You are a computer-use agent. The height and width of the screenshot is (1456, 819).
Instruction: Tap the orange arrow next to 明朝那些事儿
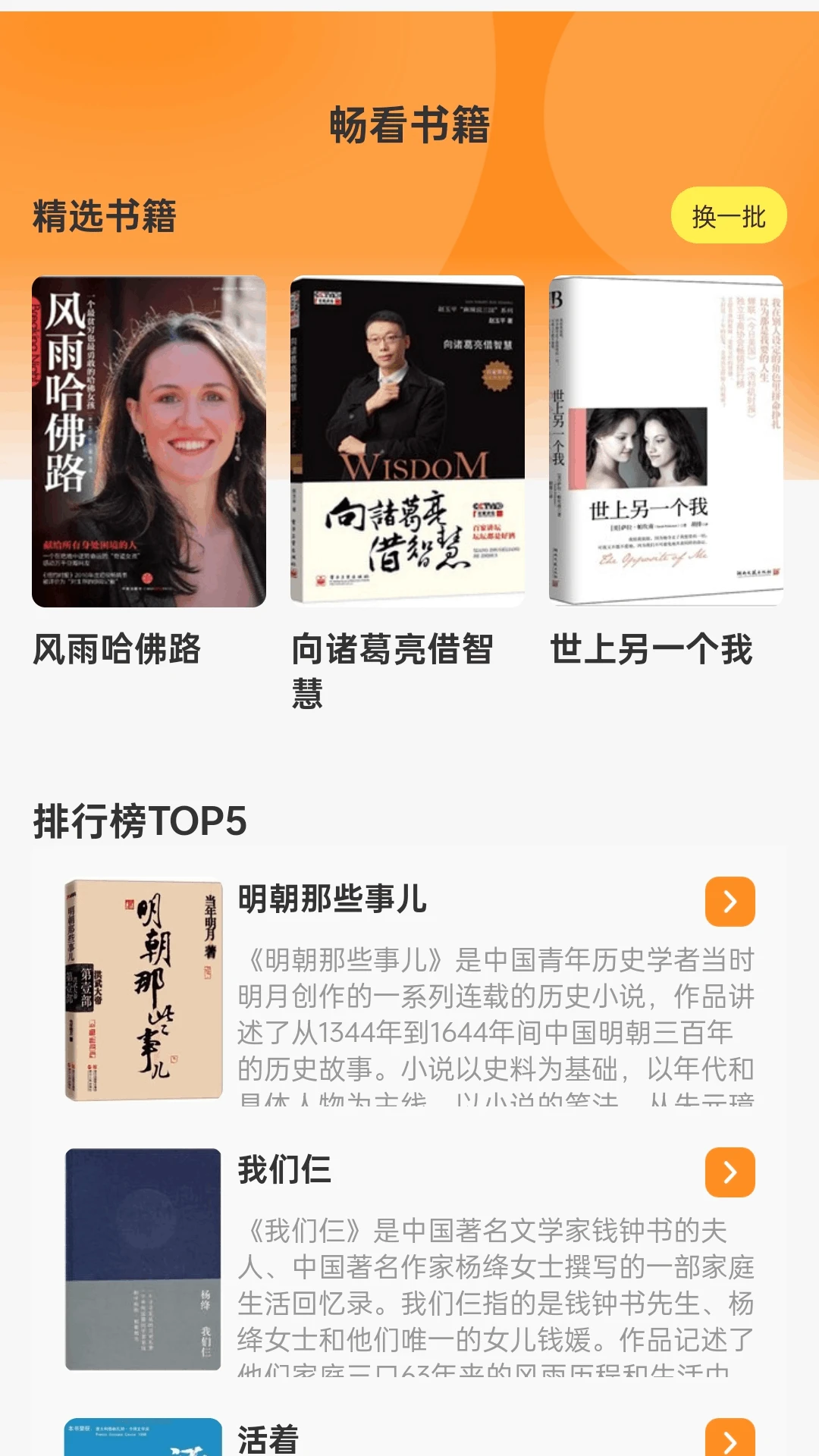click(730, 902)
